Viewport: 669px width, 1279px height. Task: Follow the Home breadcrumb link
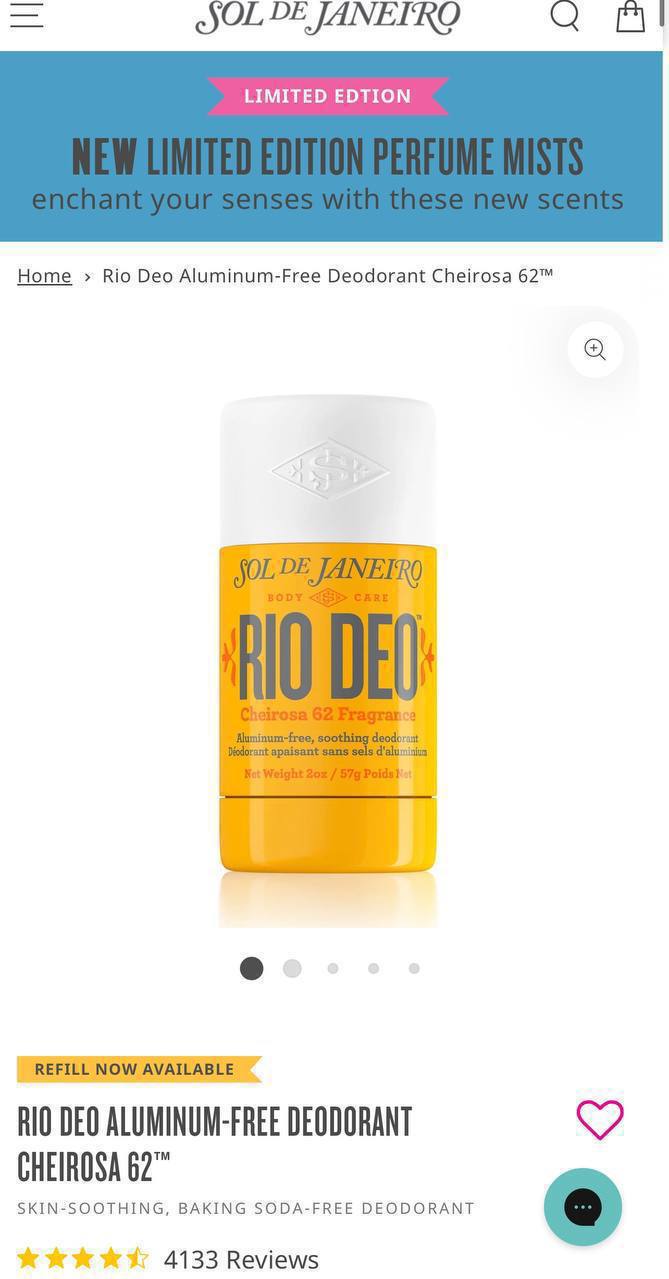44,275
